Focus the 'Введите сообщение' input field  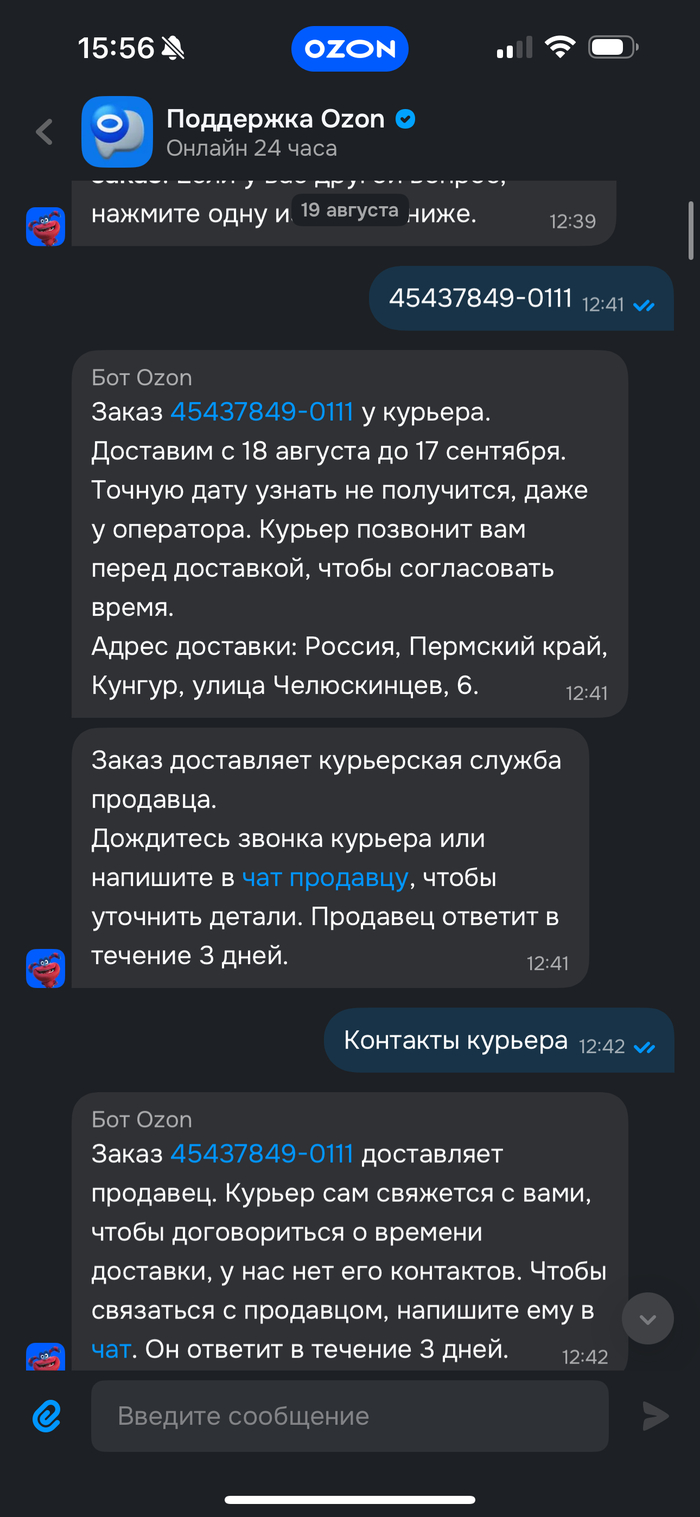[350, 1416]
